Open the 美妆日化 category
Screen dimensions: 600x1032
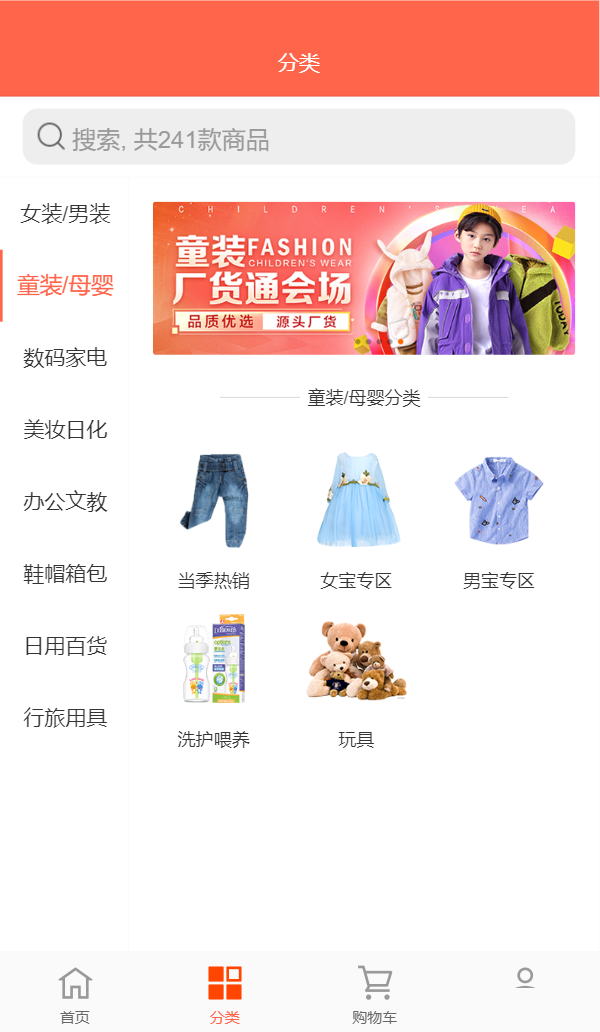click(65, 430)
